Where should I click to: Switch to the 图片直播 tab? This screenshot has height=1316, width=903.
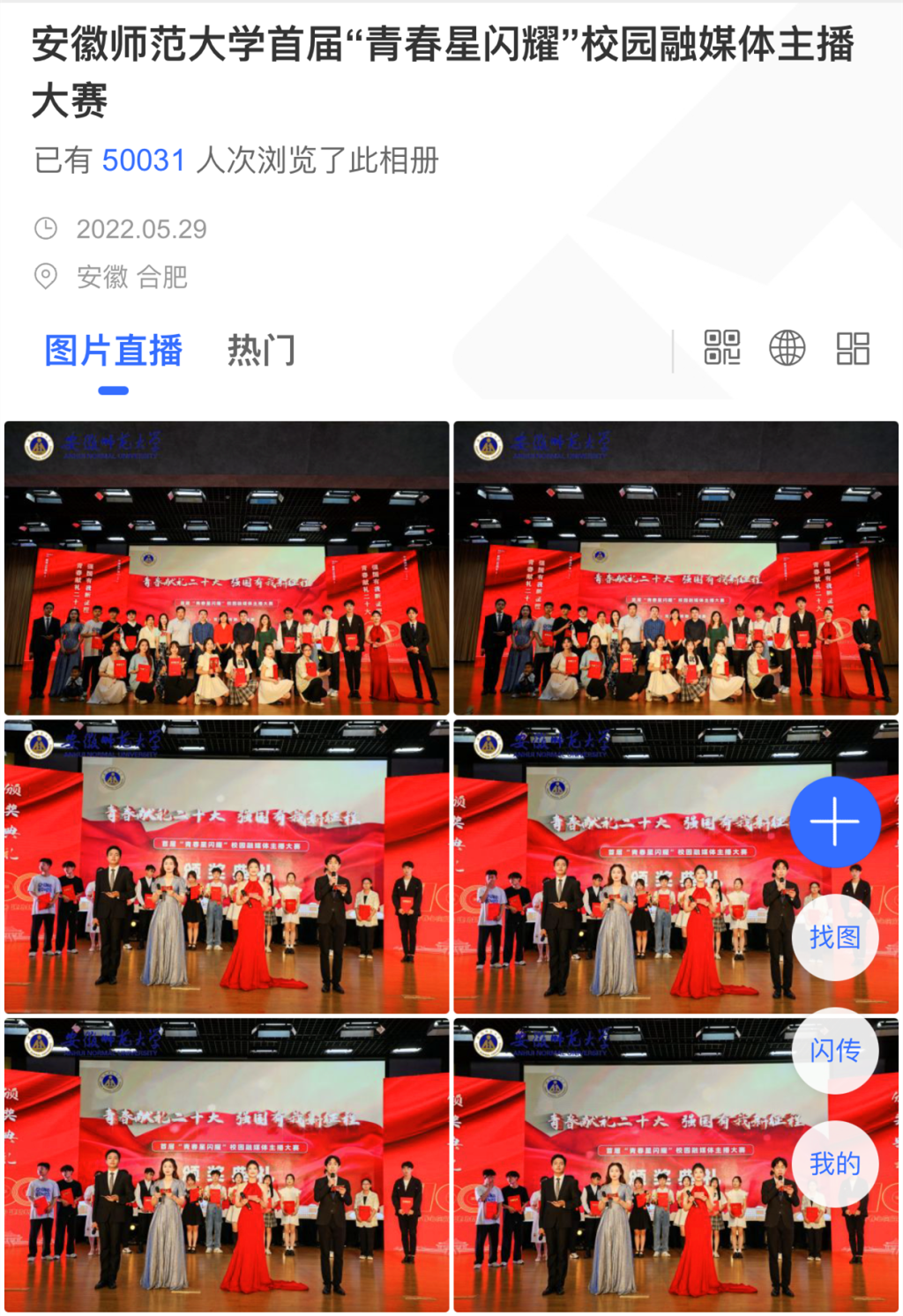click(x=113, y=351)
